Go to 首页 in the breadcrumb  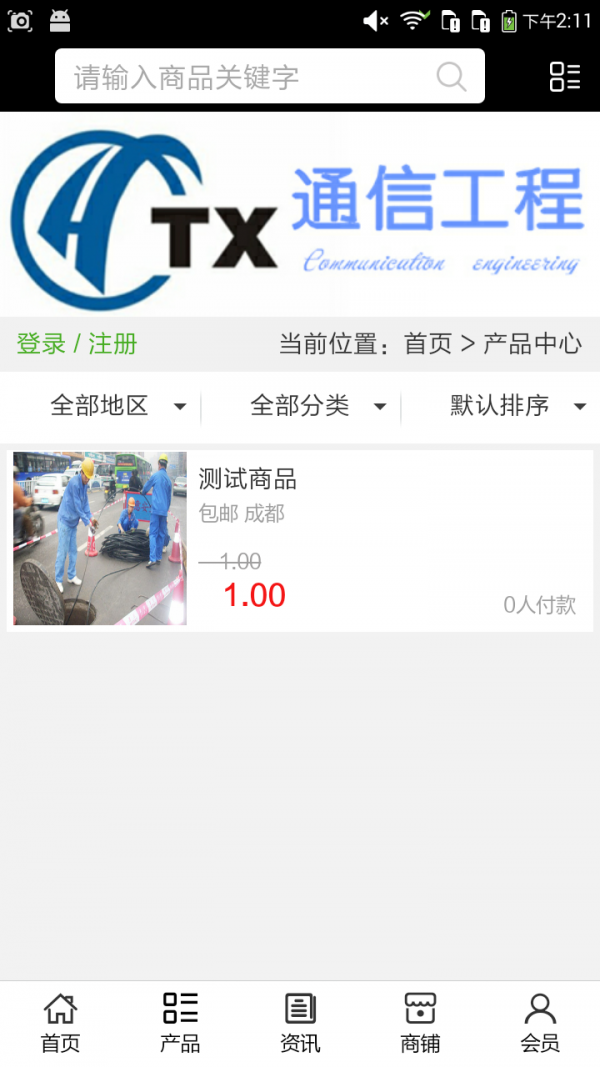point(428,344)
